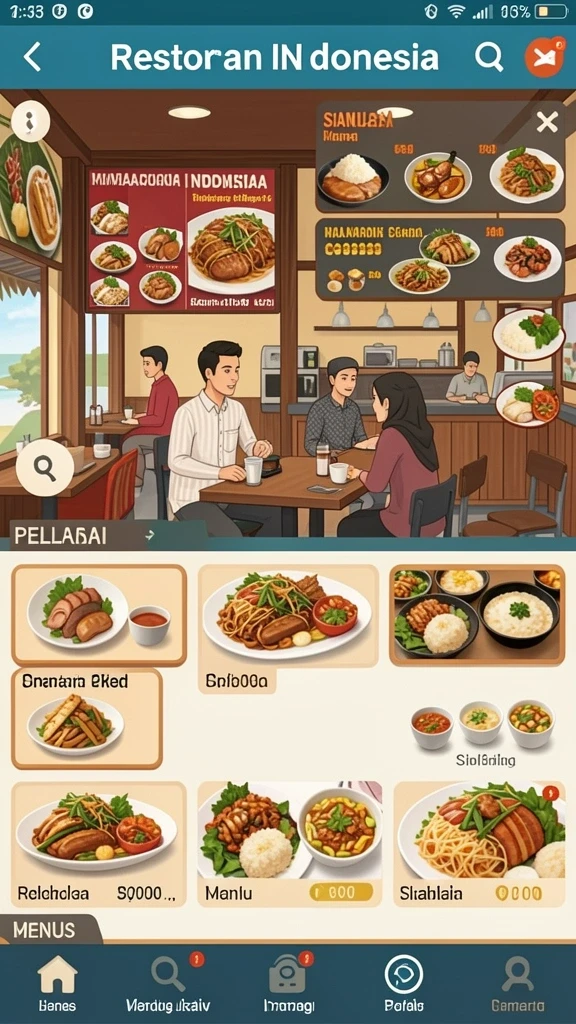The width and height of the screenshot is (576, 1024).
Task: Open the orange message icon
Action: pyautogui.click(x=544, y=57)
